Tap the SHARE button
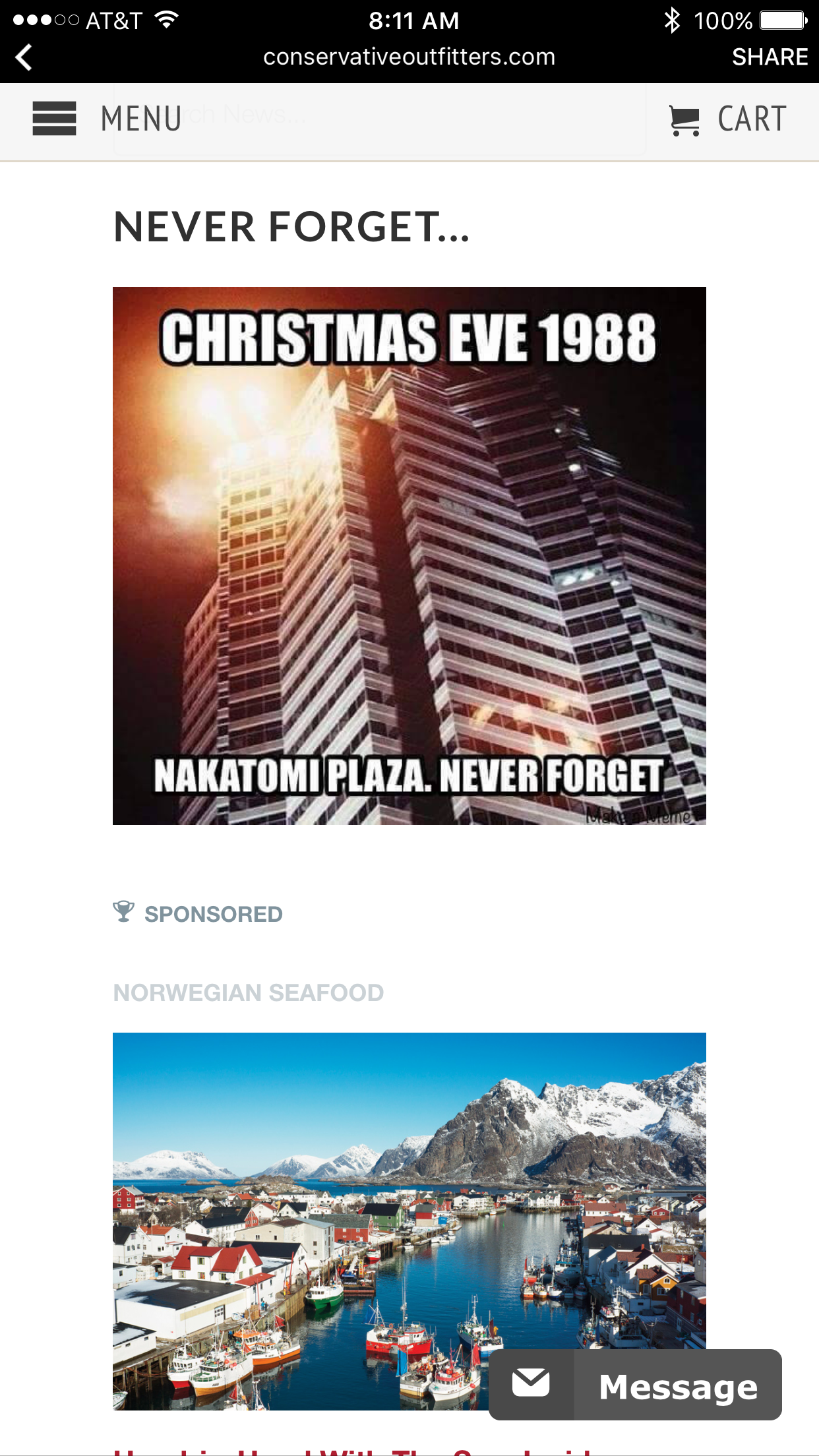The image size is (819, 1456). pos(769,57)
